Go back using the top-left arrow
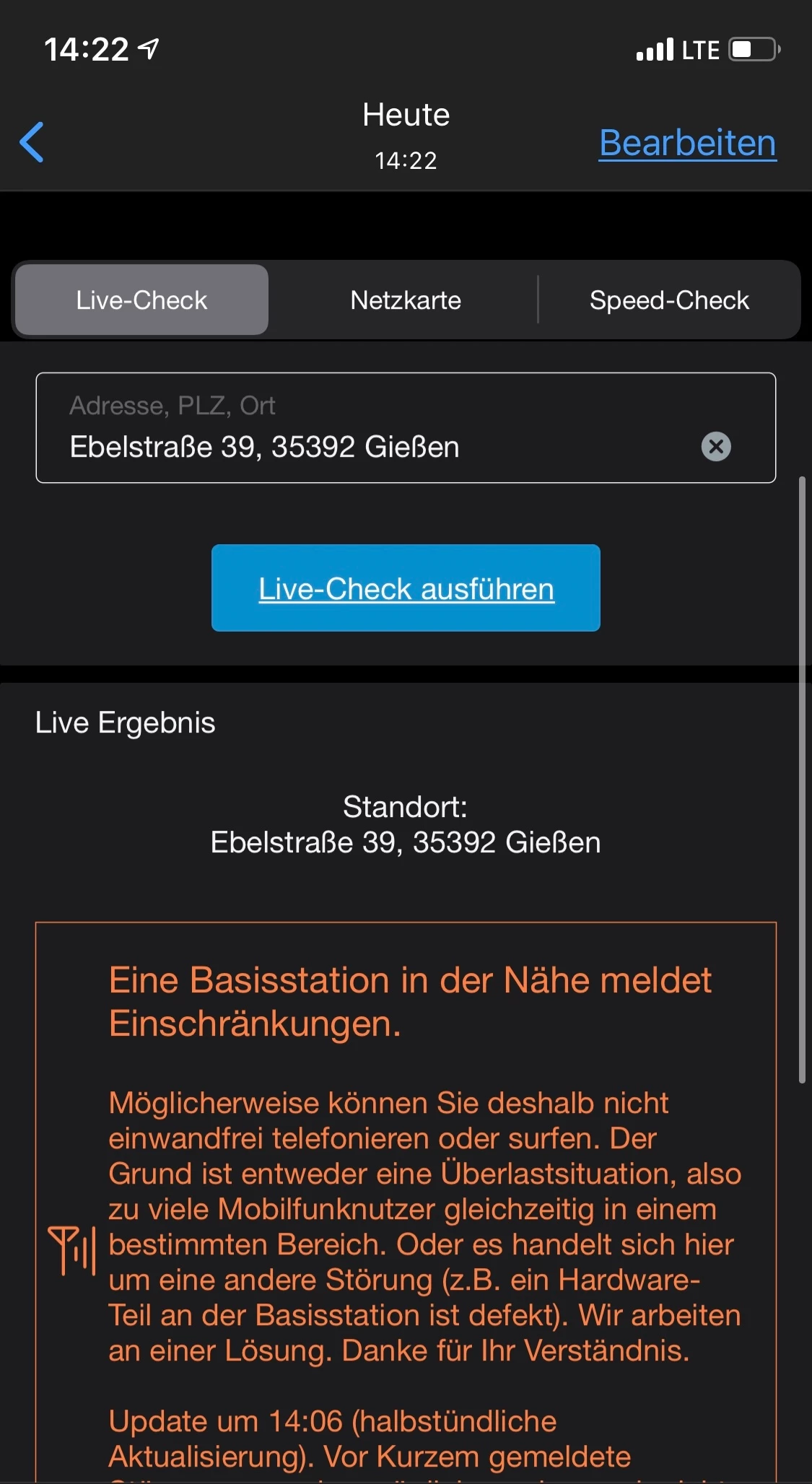Image resolution: width=812 pixels, height=1484 pixels. (32, 142)
